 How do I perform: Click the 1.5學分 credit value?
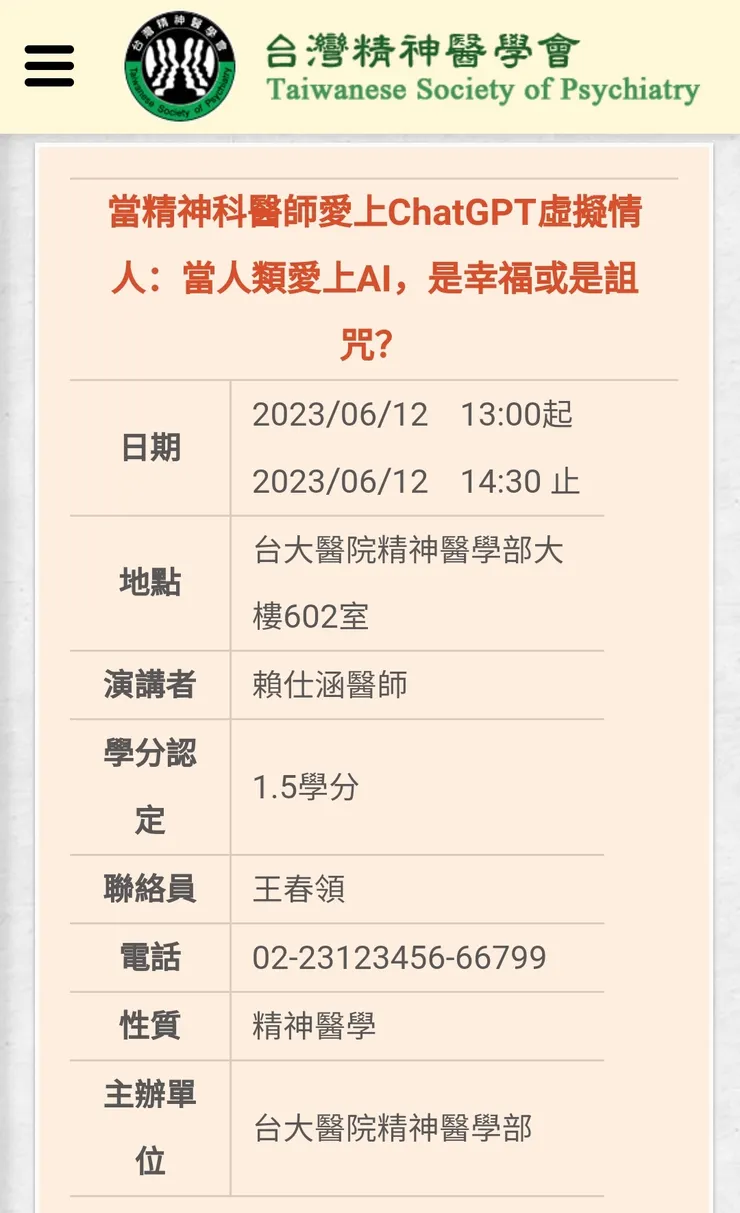coord(306,787)
